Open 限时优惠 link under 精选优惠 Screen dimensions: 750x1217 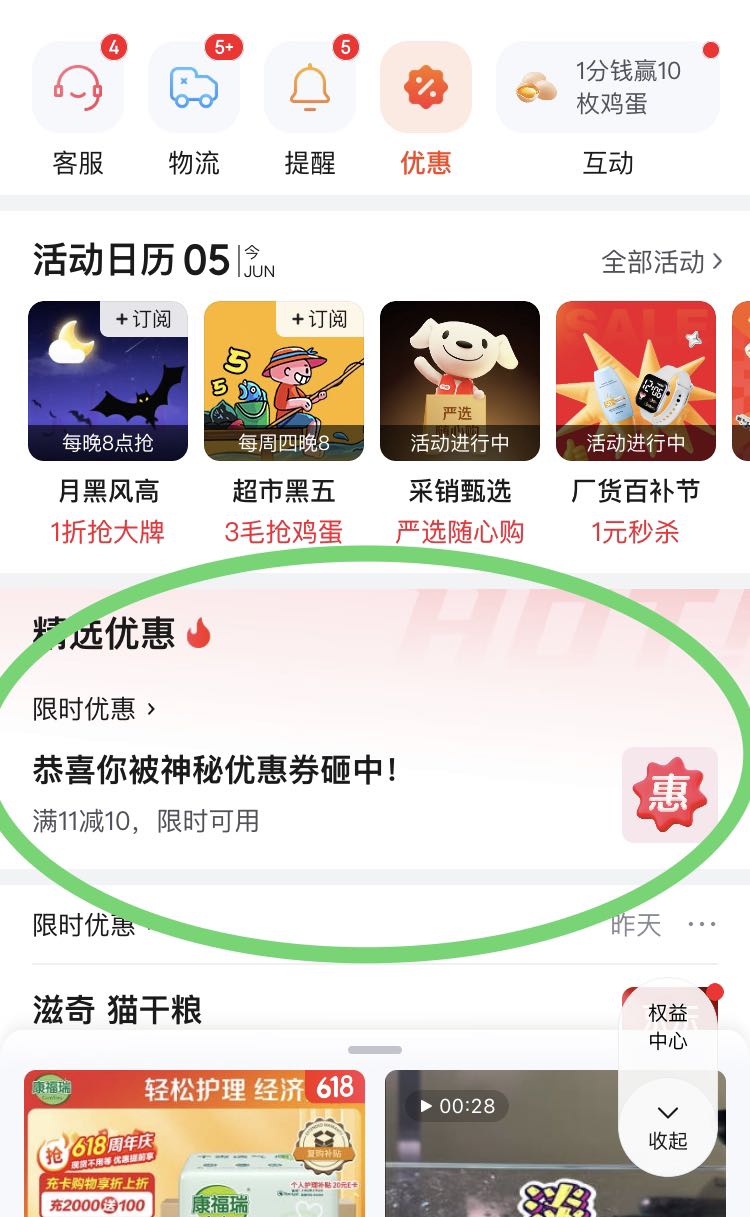tap(95, 709)
